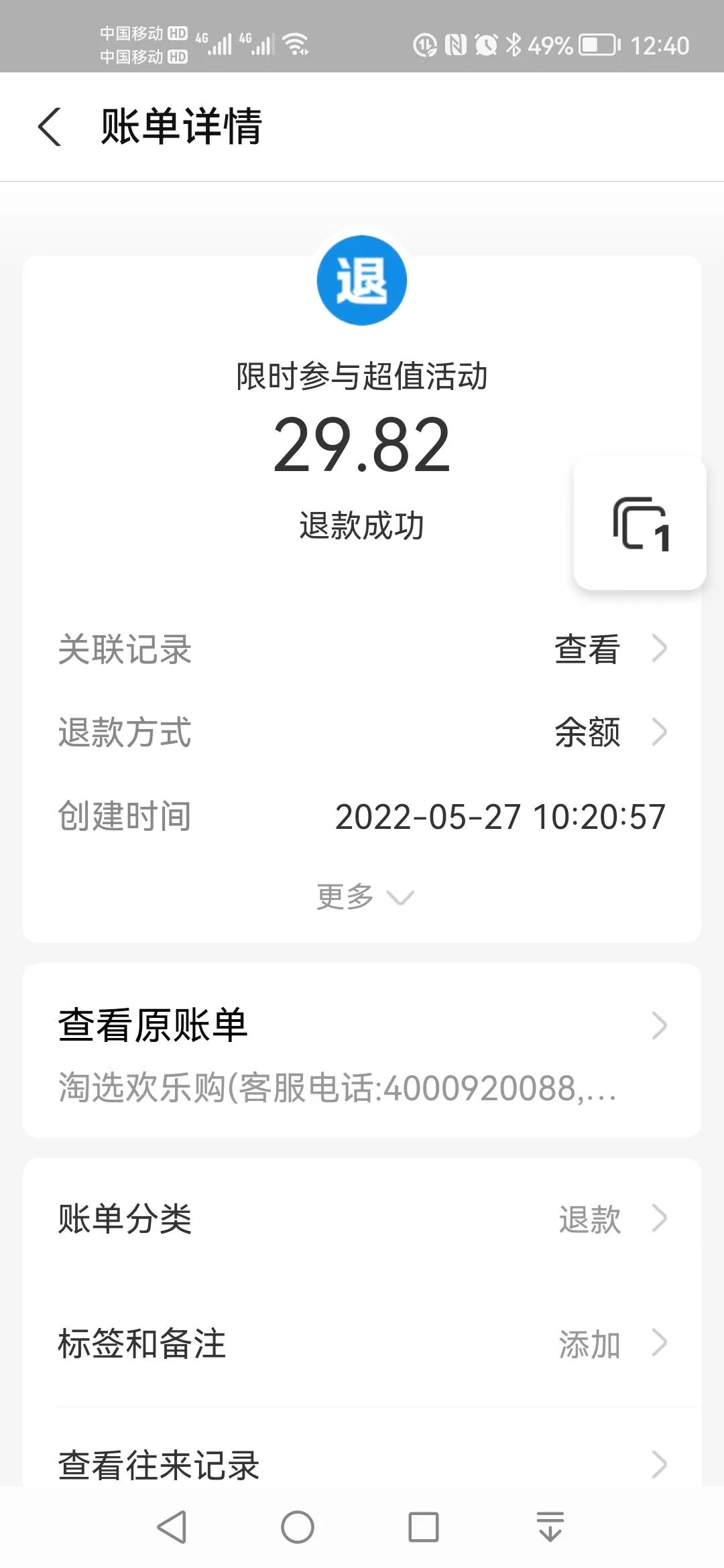Viewport: 724px width, 1568px height.
Task: Tap the refund status text 退款成功
Action: [x=362, y=526]
